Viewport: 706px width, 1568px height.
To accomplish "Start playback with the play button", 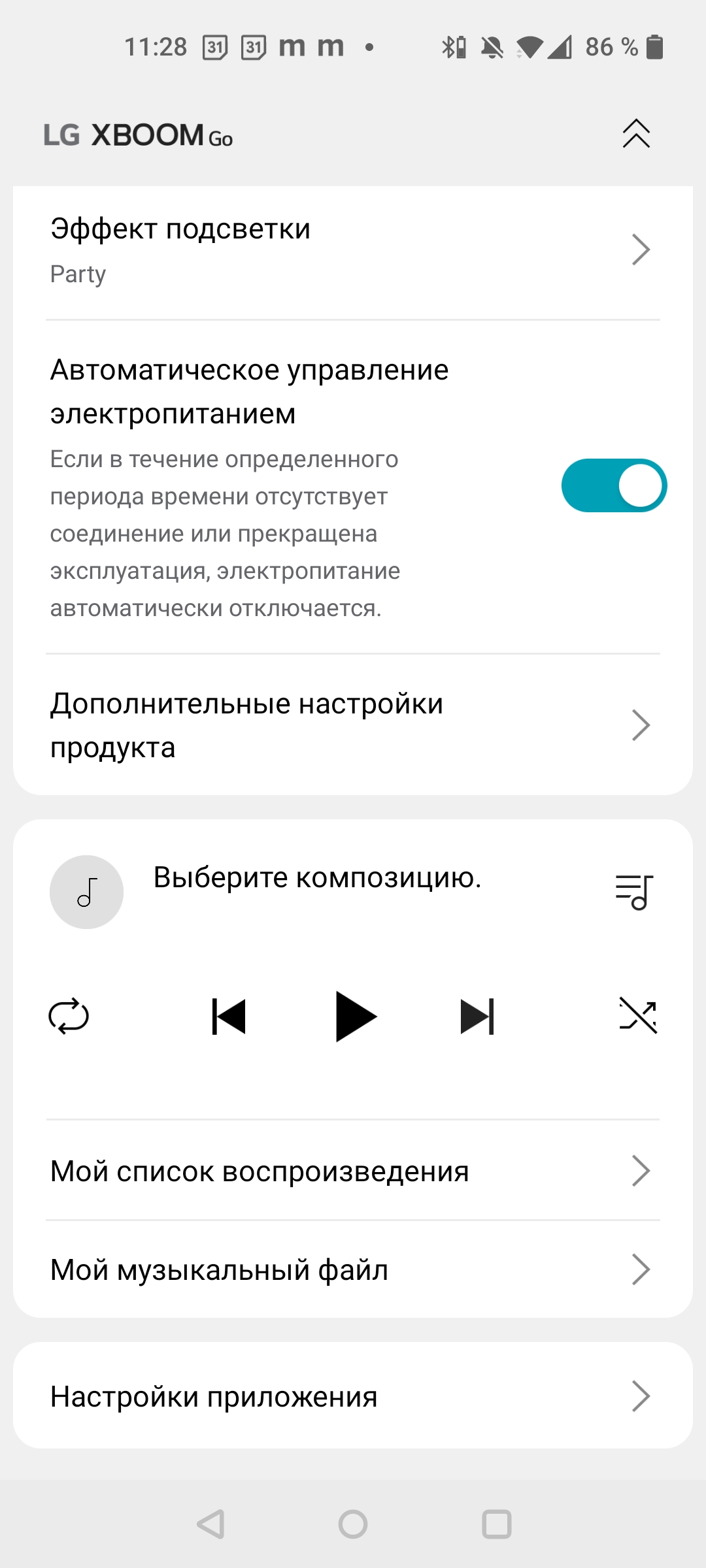I will coord(355,1017).
